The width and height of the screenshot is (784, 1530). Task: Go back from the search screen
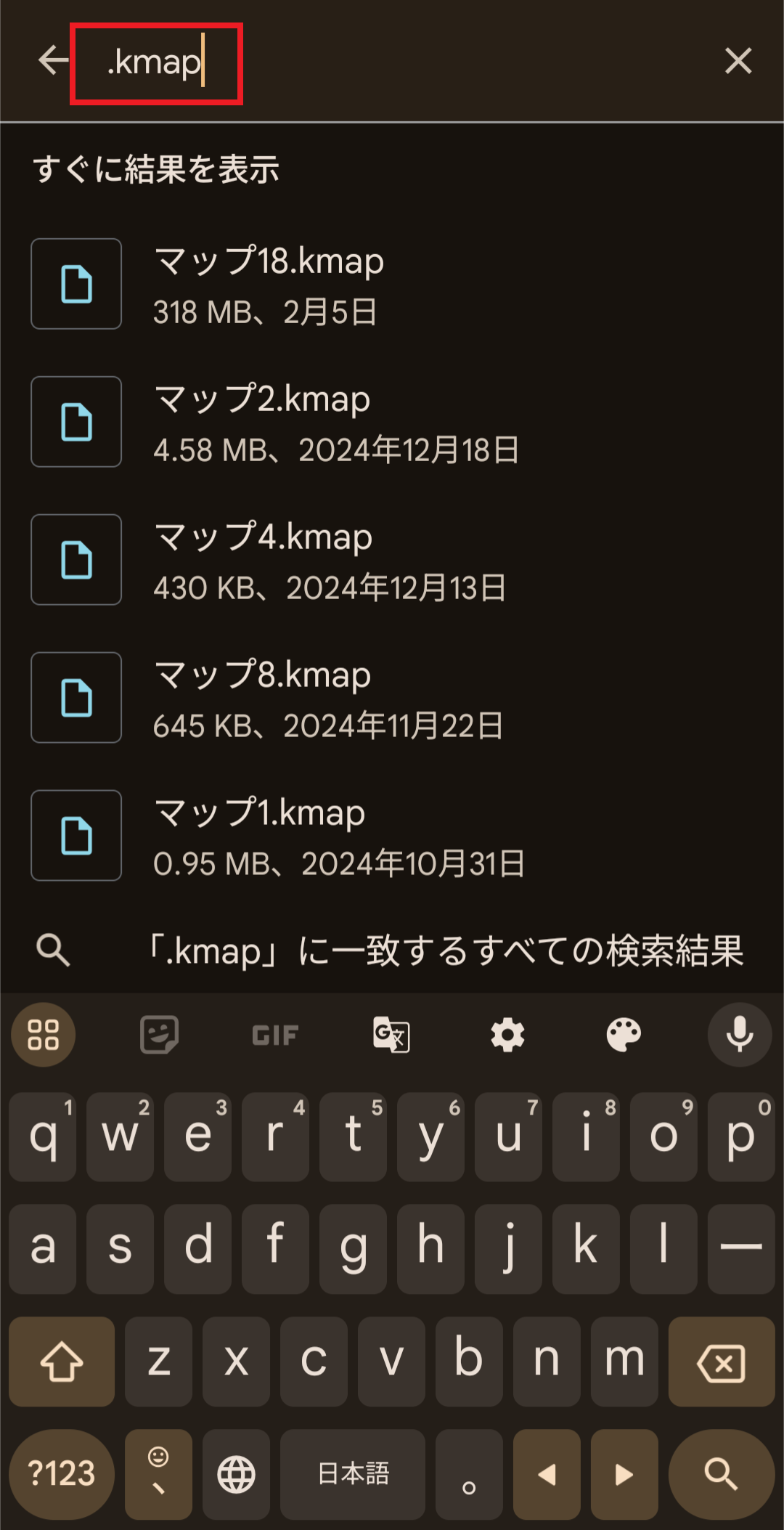[53, 60]
